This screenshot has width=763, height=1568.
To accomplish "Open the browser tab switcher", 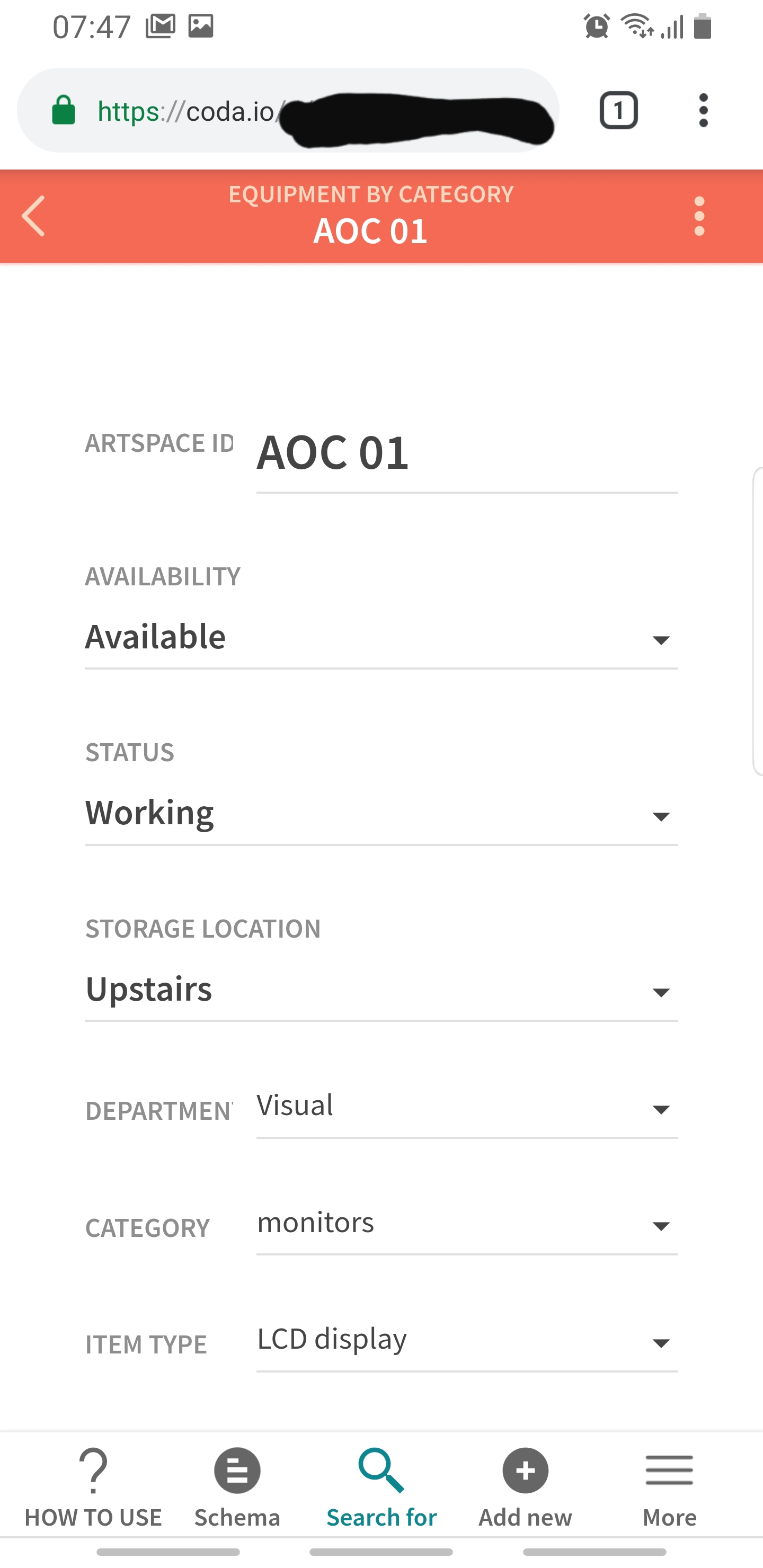I will 619,111.
